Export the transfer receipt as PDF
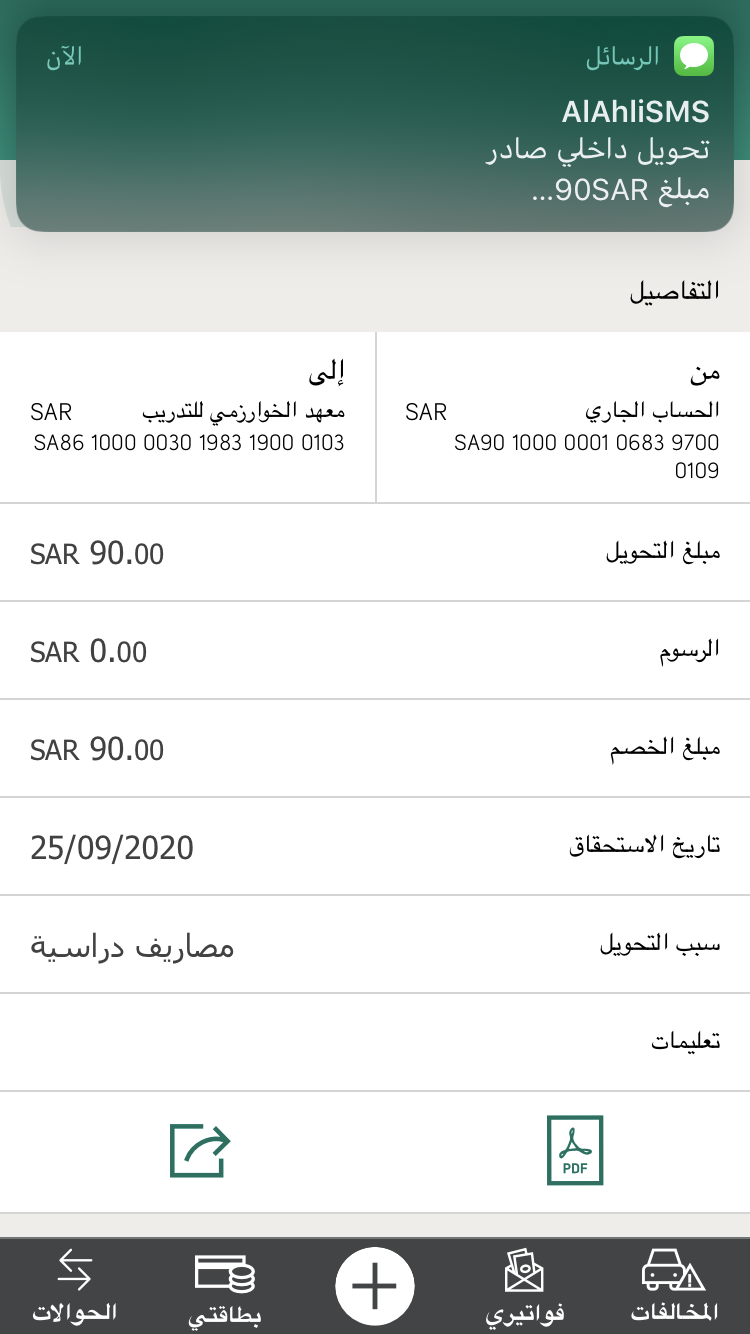750x1334 pixels. (x=575, y=1151)
